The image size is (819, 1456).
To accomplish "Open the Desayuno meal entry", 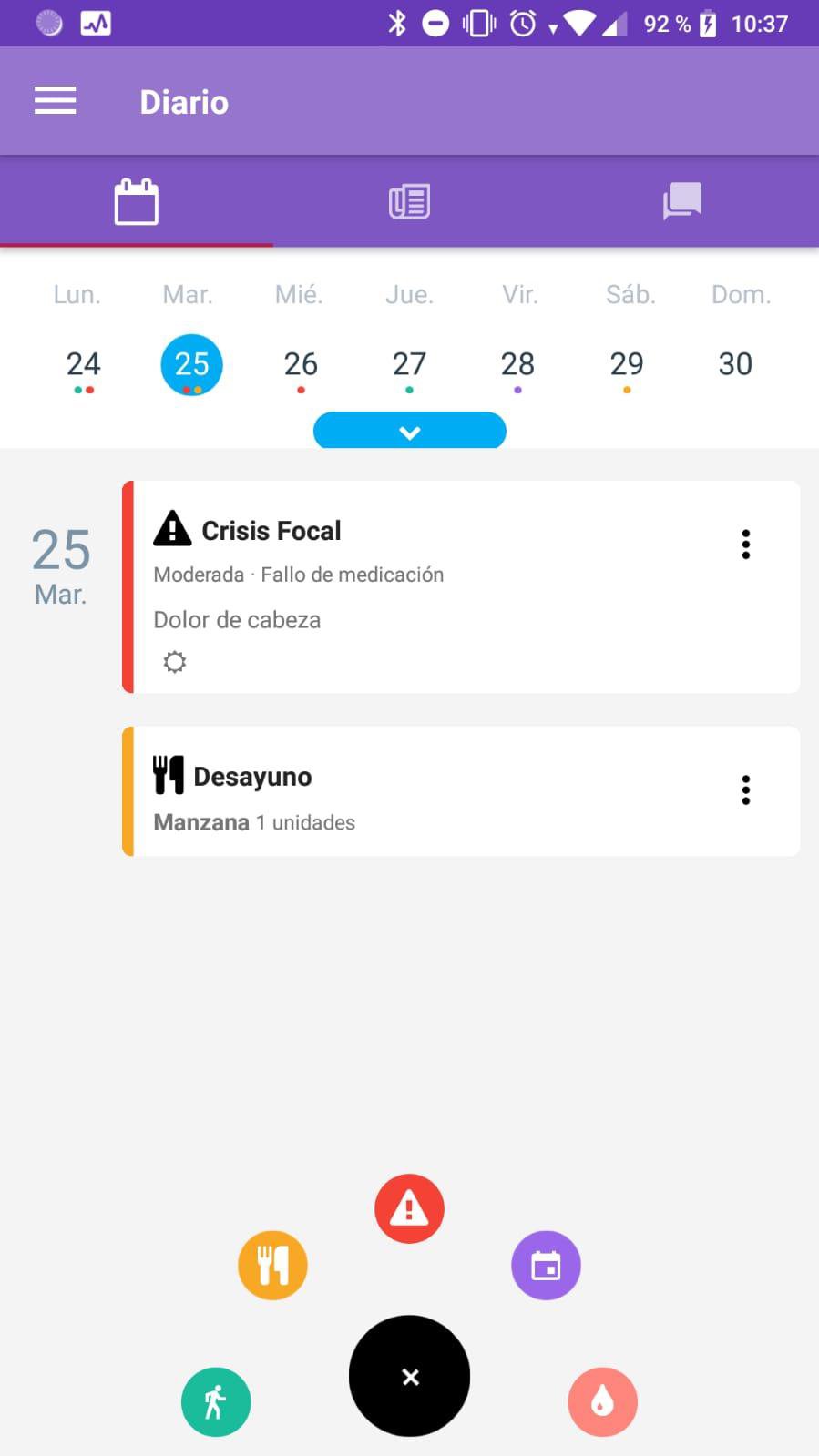I will 428,791.
